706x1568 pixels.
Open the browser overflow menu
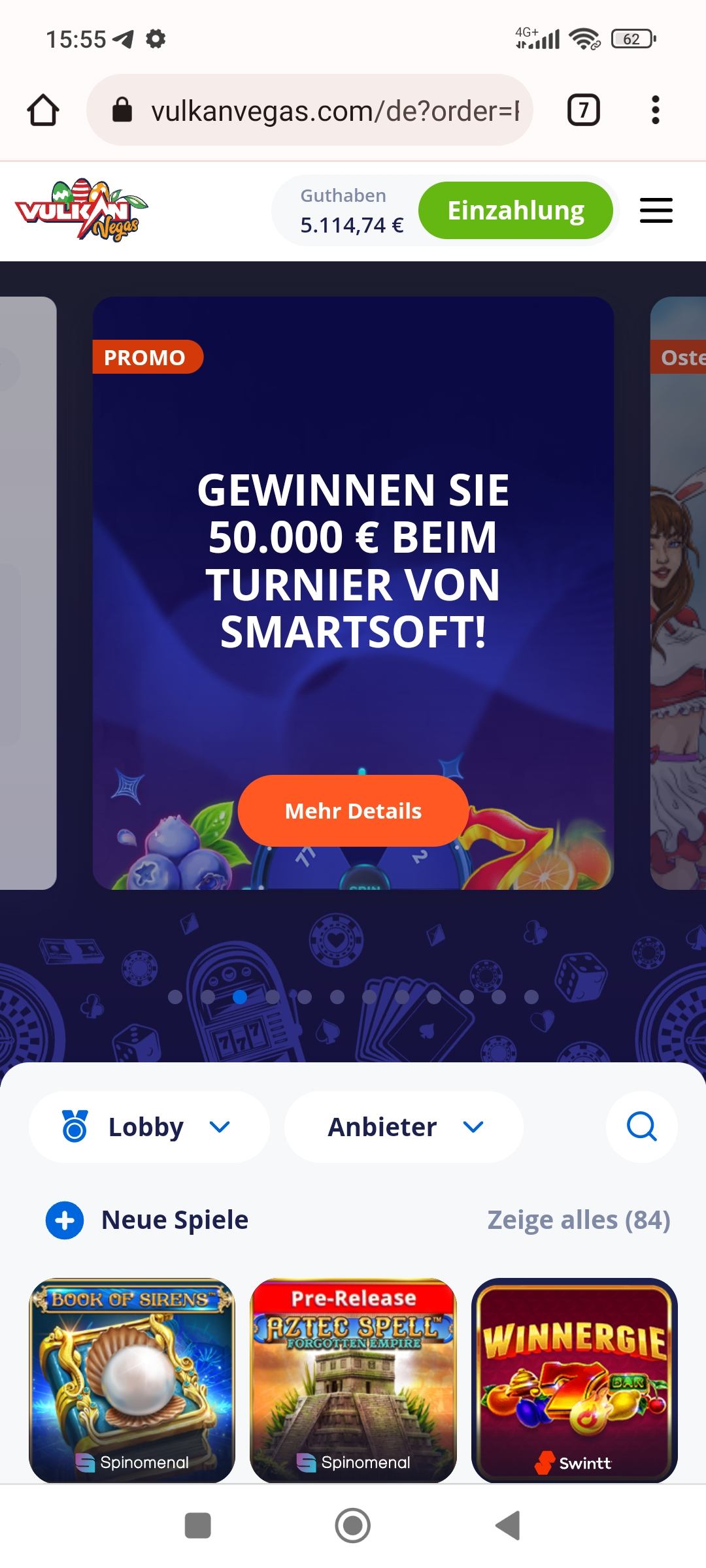(x=655, y=110)
